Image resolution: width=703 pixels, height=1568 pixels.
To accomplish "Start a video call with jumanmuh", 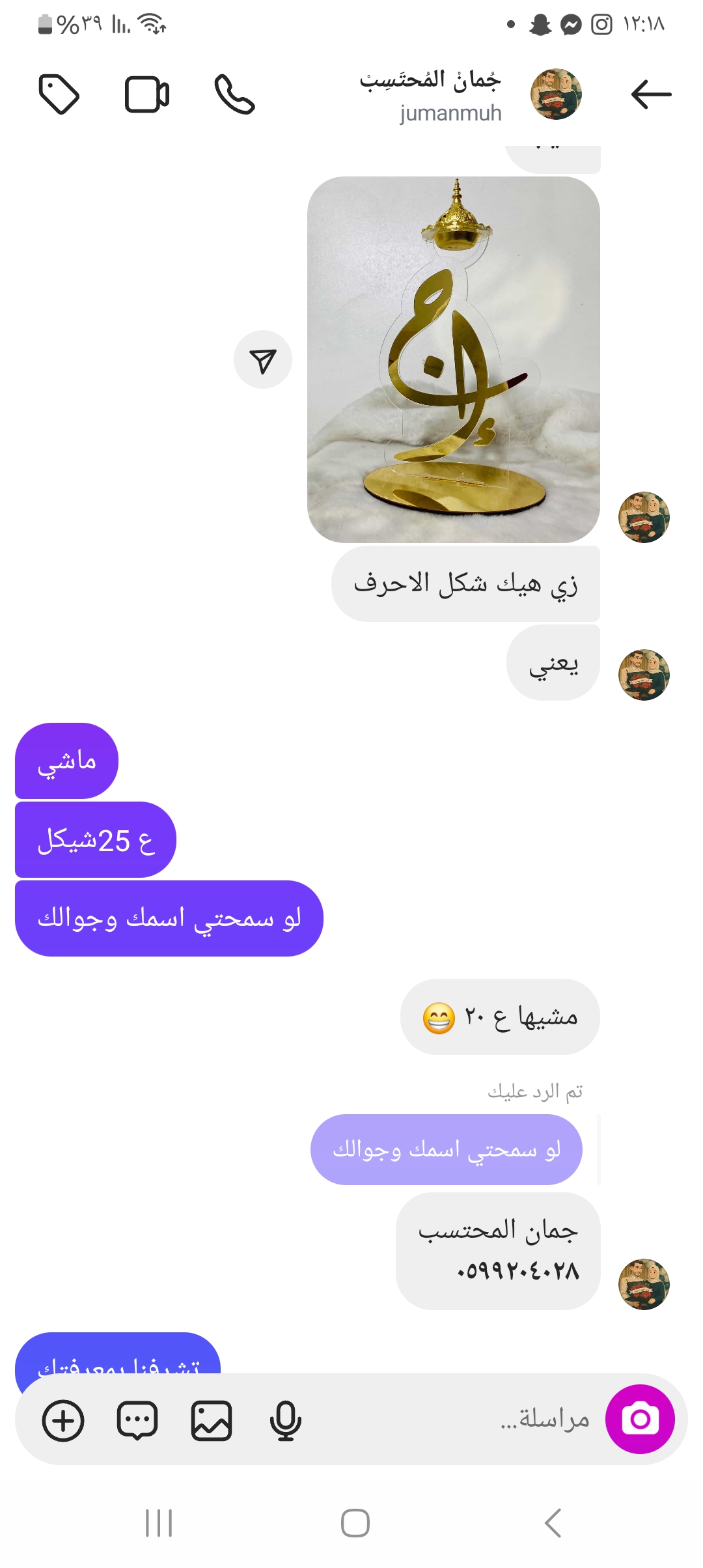I will pos(147,95).
